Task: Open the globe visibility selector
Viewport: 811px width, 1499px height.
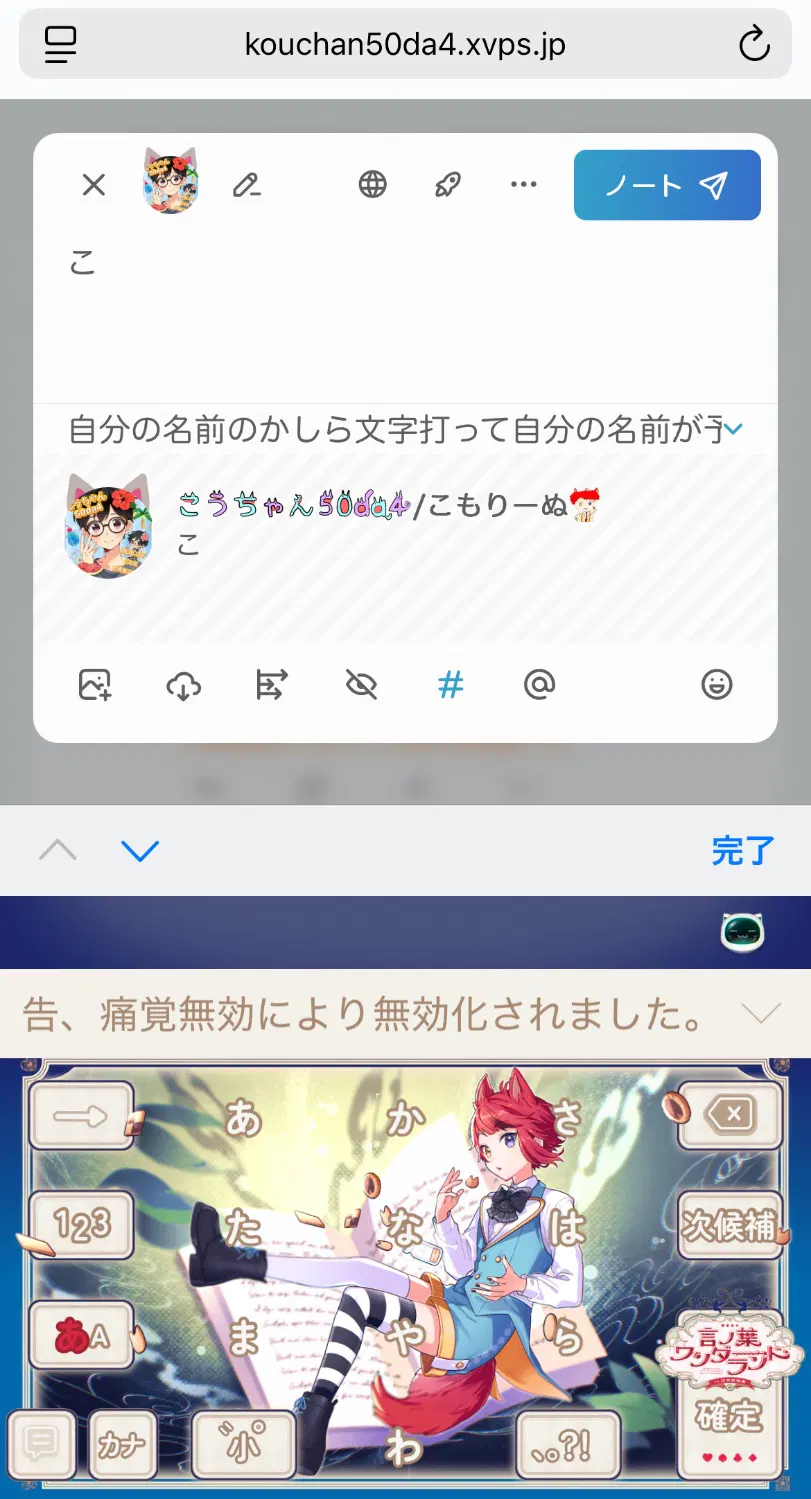Action: pyautogui.click(x=373, y=184)
